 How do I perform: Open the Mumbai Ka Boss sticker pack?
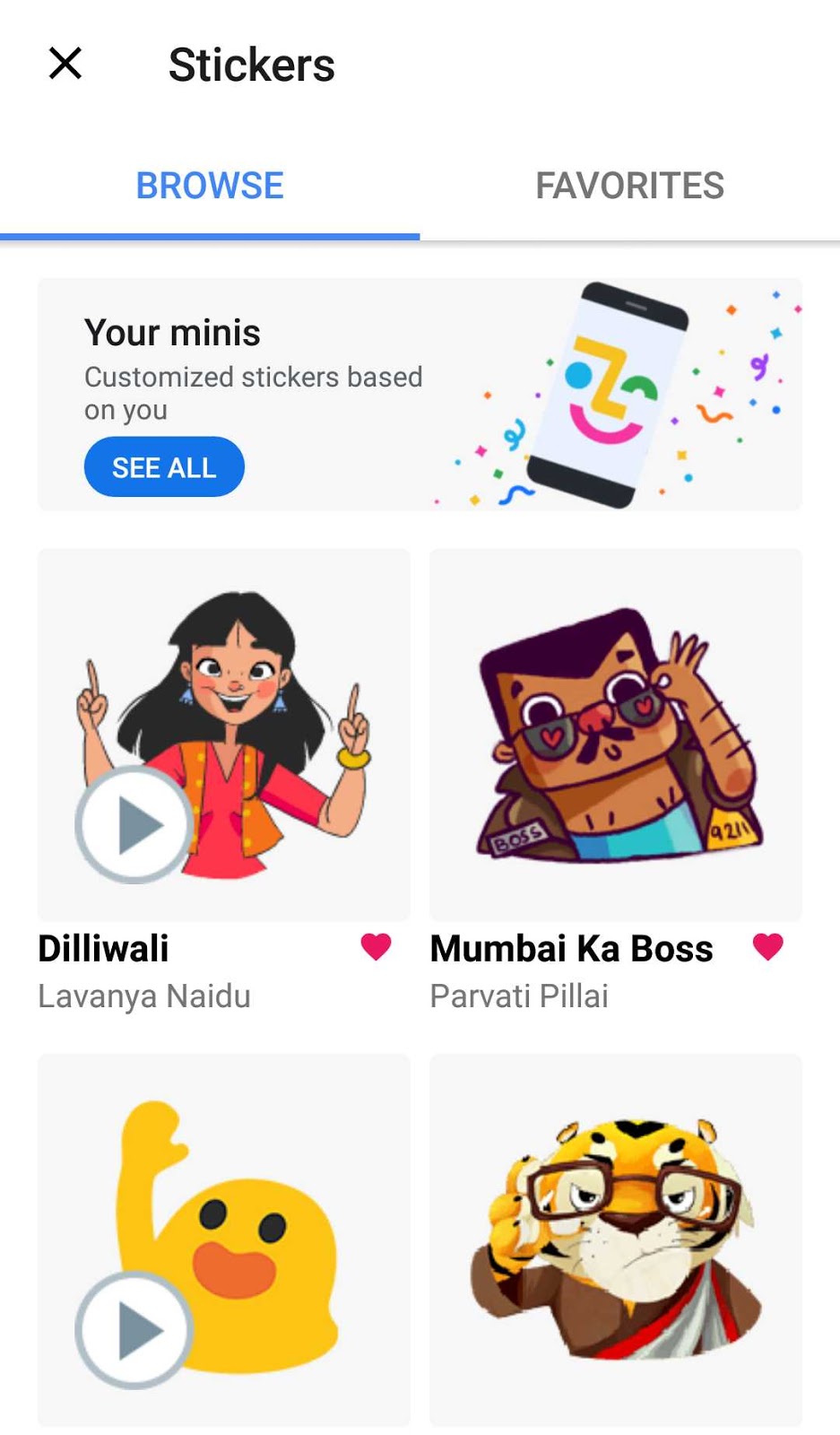click(x=615, y=734)
